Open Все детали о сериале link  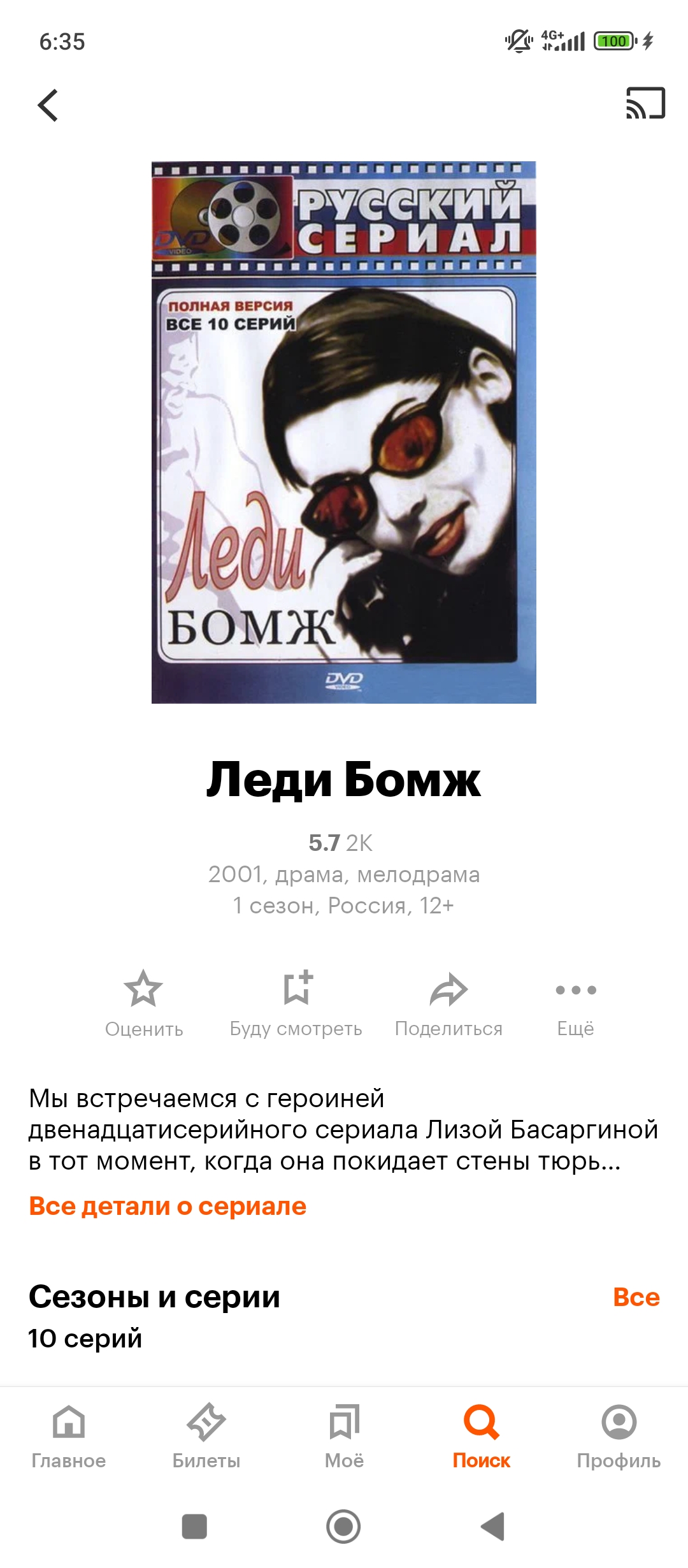168,1206
